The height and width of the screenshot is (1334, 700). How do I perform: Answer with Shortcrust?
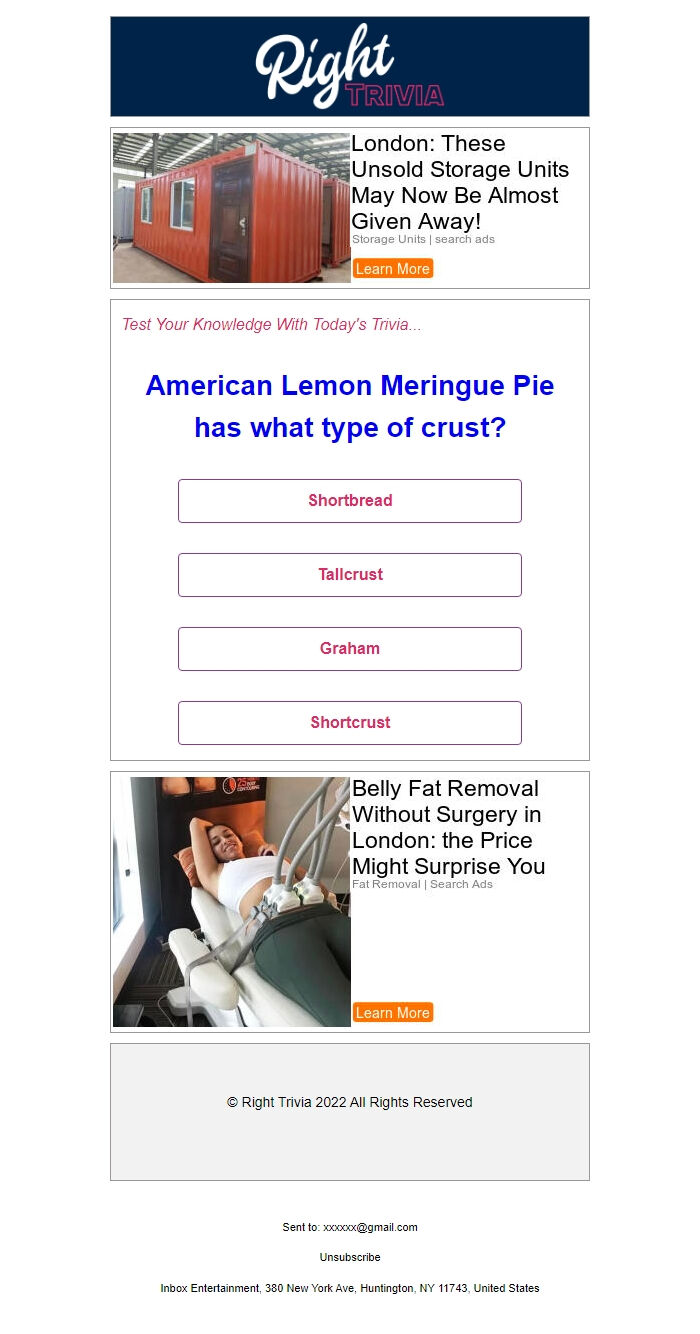tap(350, 723)
